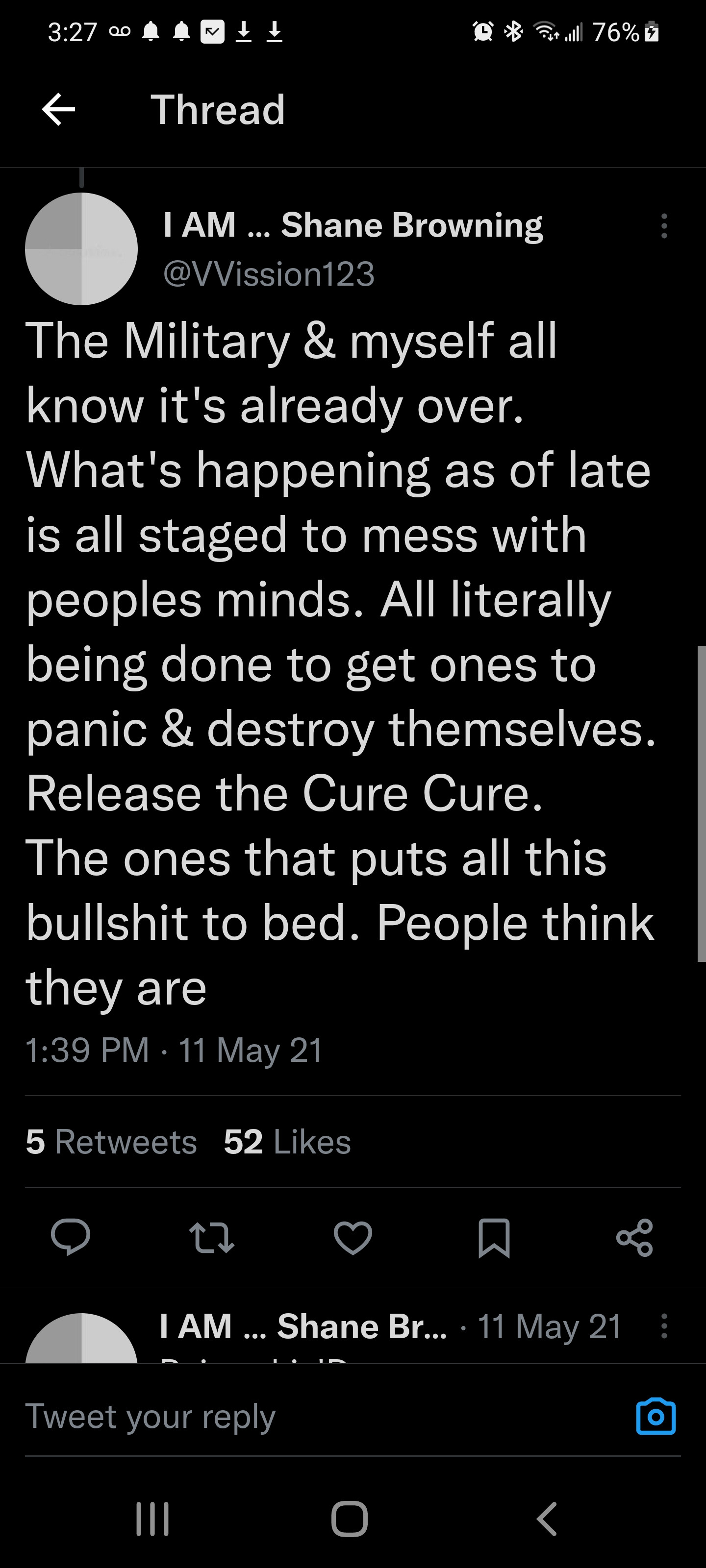The image size is (706, 1568).
Task: Attach a photo using the camera icon
Action: coord(656,1417)
